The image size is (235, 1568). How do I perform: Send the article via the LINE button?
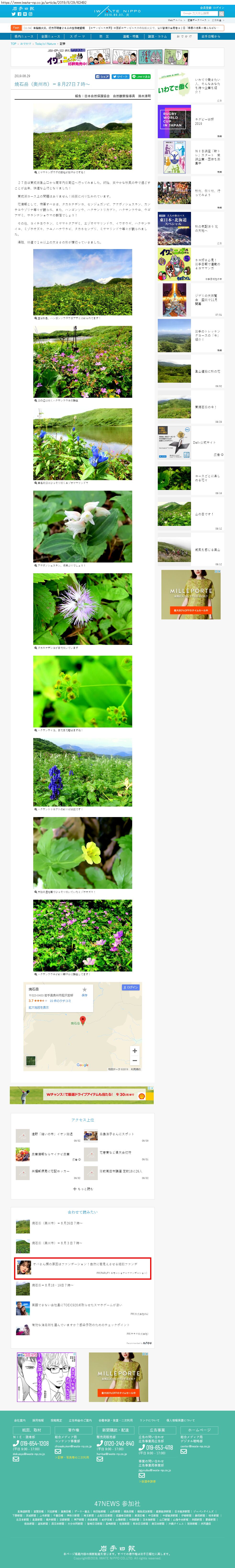pos(141,77)
